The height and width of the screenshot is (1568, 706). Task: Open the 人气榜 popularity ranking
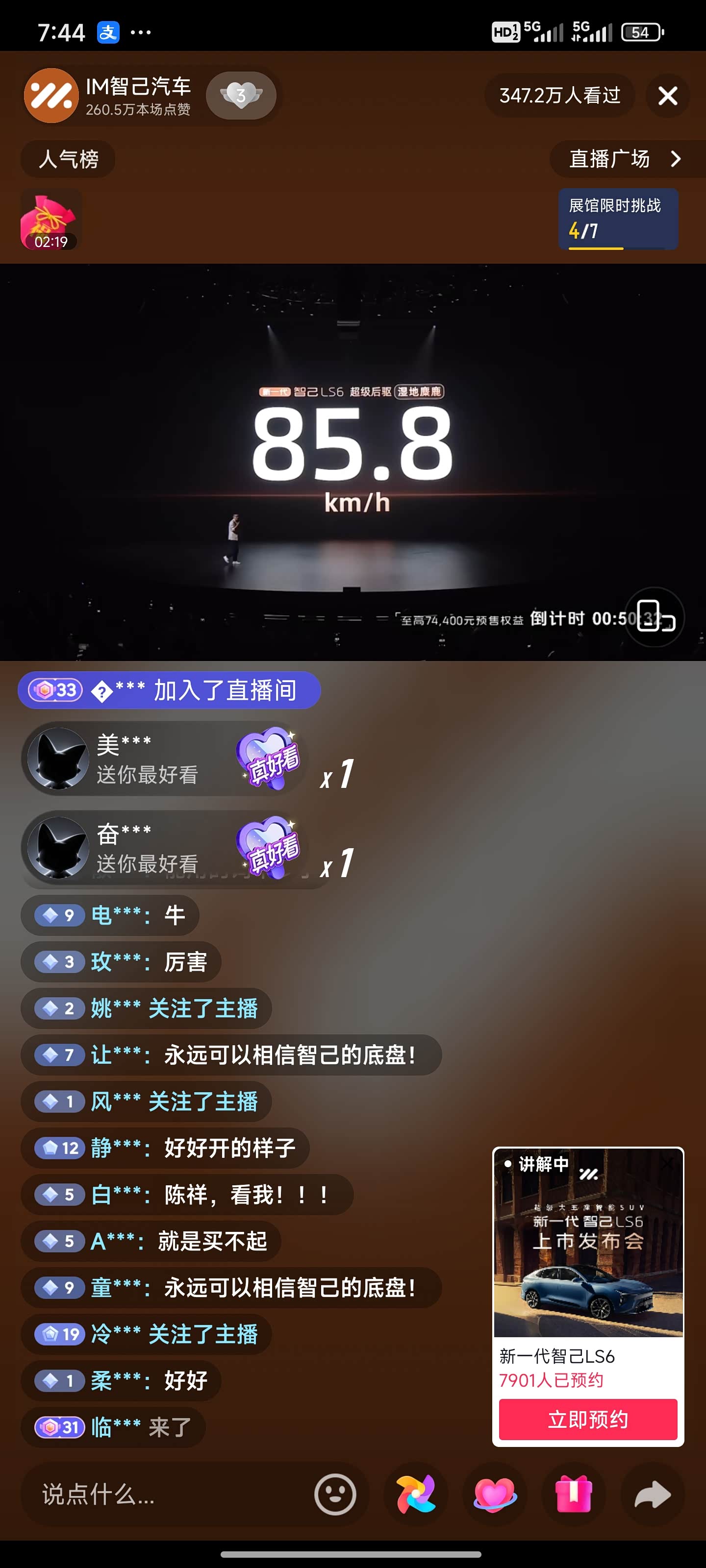[67, 159]
